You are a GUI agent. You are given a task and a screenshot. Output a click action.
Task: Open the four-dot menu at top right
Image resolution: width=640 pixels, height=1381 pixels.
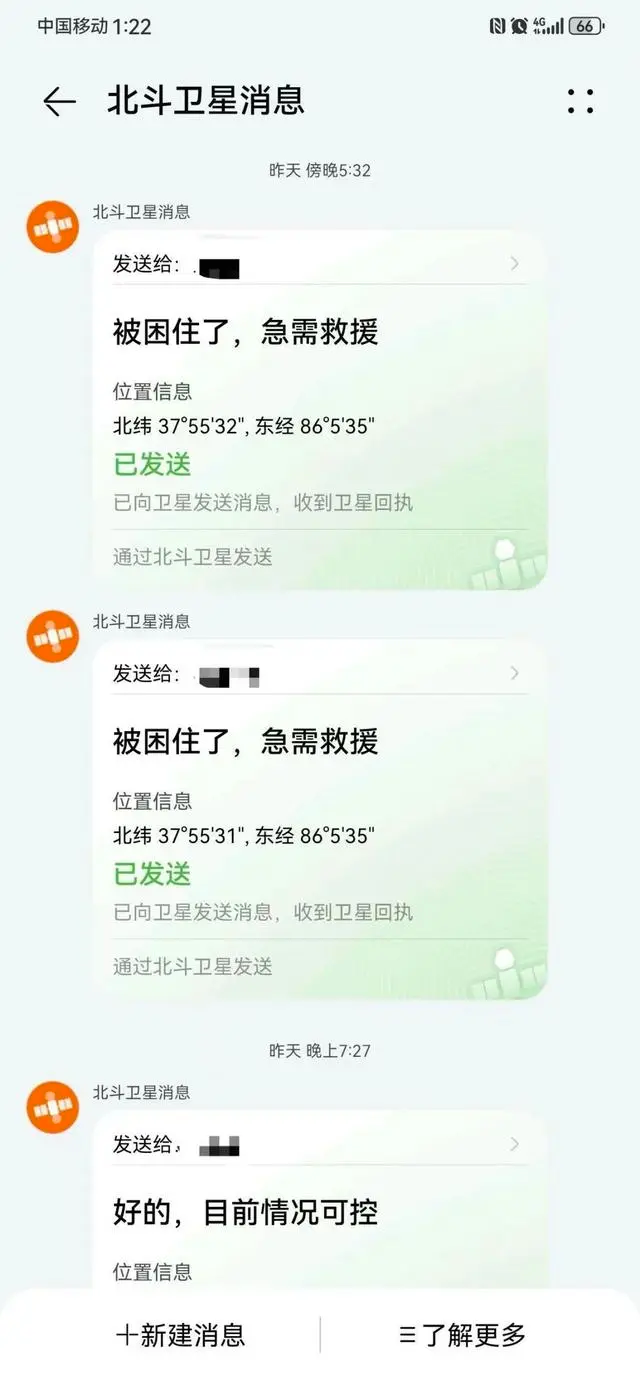[x=580, y=101]
